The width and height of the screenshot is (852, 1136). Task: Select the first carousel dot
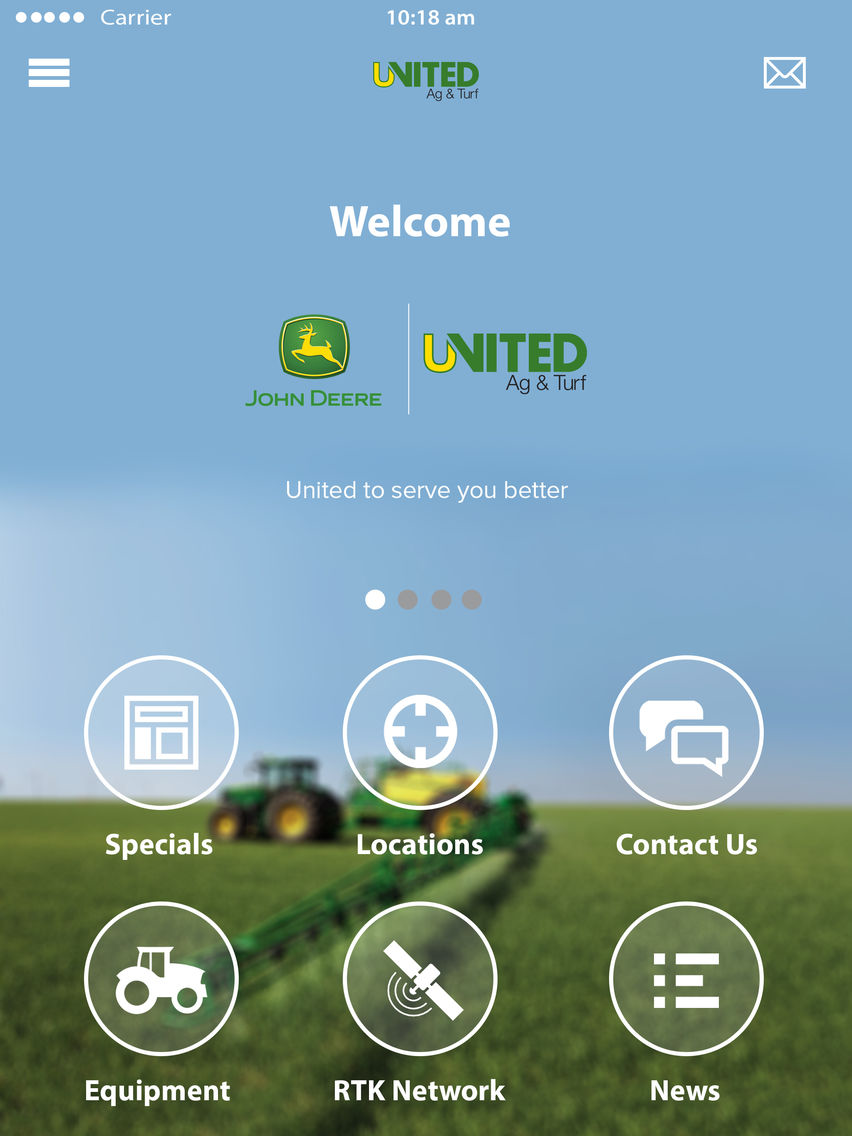tap(376, 598)
